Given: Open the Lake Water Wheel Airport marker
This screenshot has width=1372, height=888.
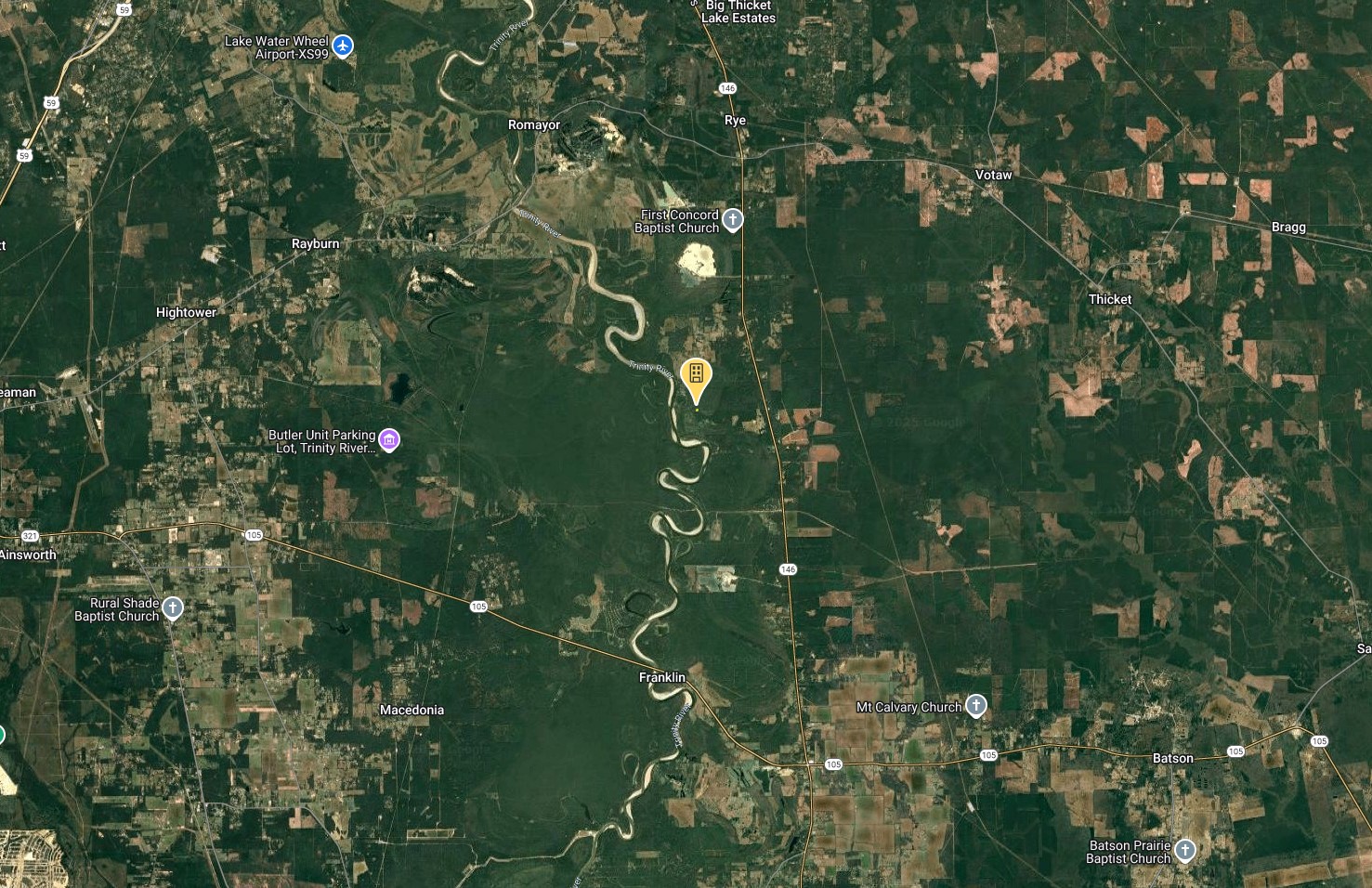Looking at the screenshot, I should click(x=343, y=46).
